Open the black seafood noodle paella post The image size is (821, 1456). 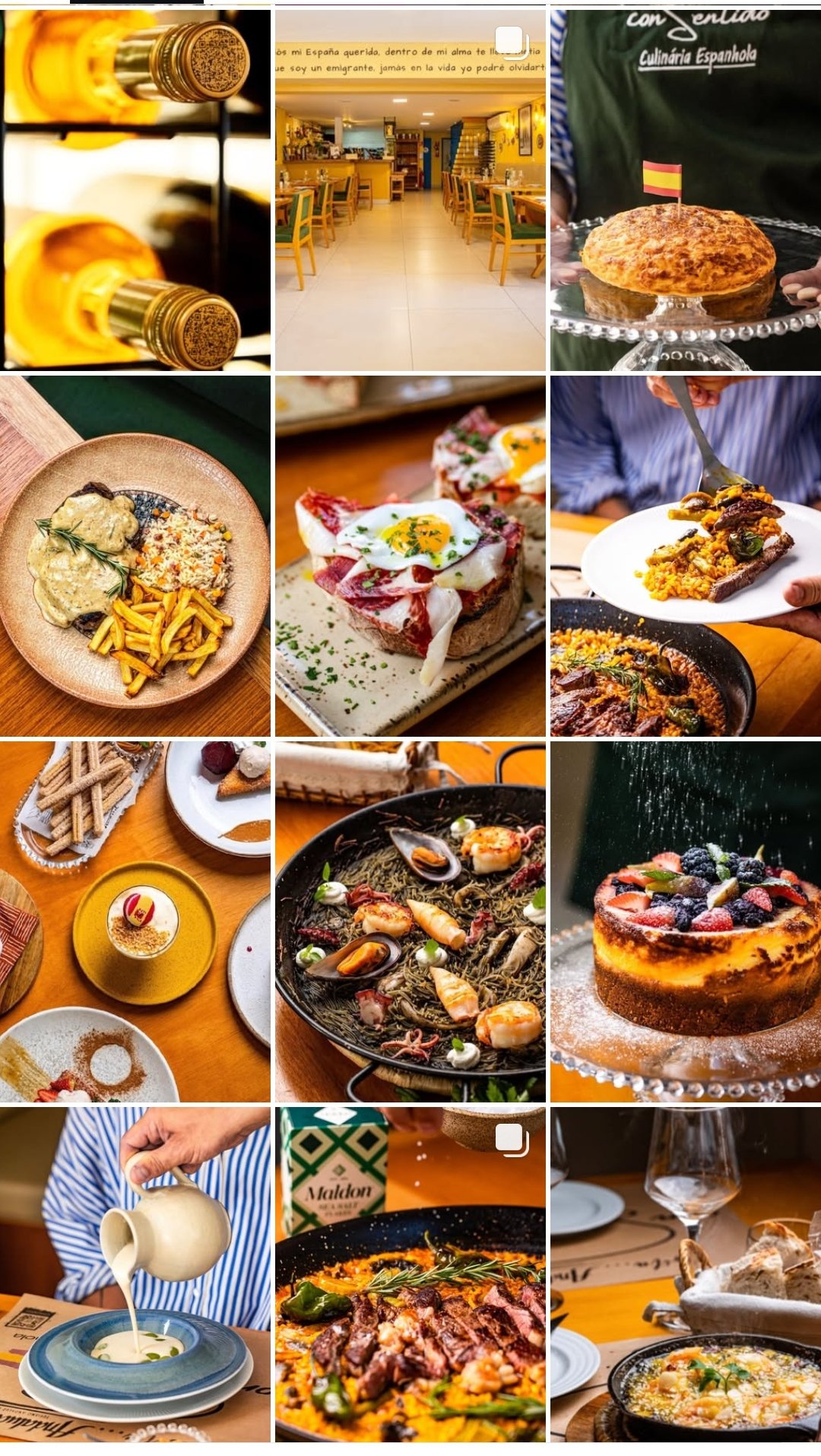click(410, 921)
